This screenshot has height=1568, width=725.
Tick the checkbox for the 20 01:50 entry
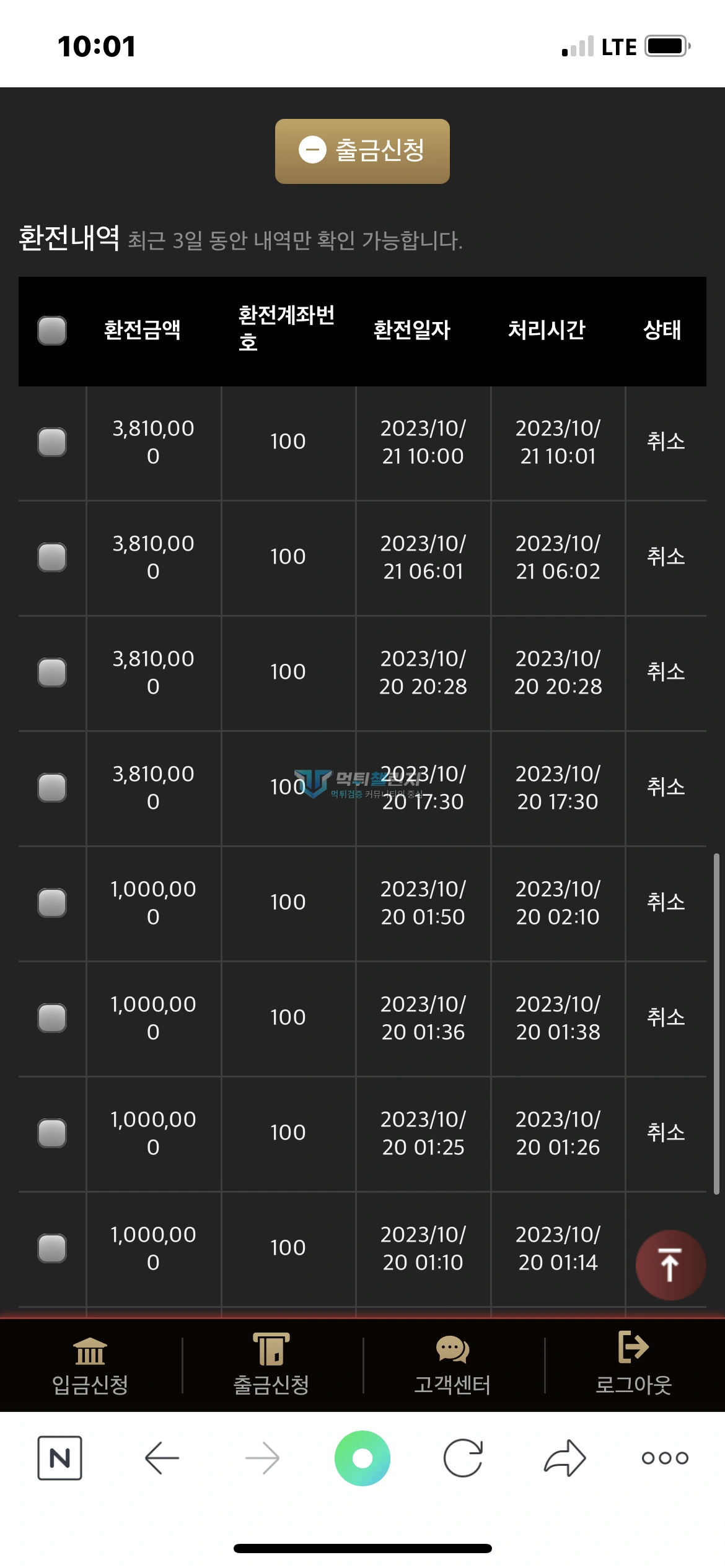point(52,903)
